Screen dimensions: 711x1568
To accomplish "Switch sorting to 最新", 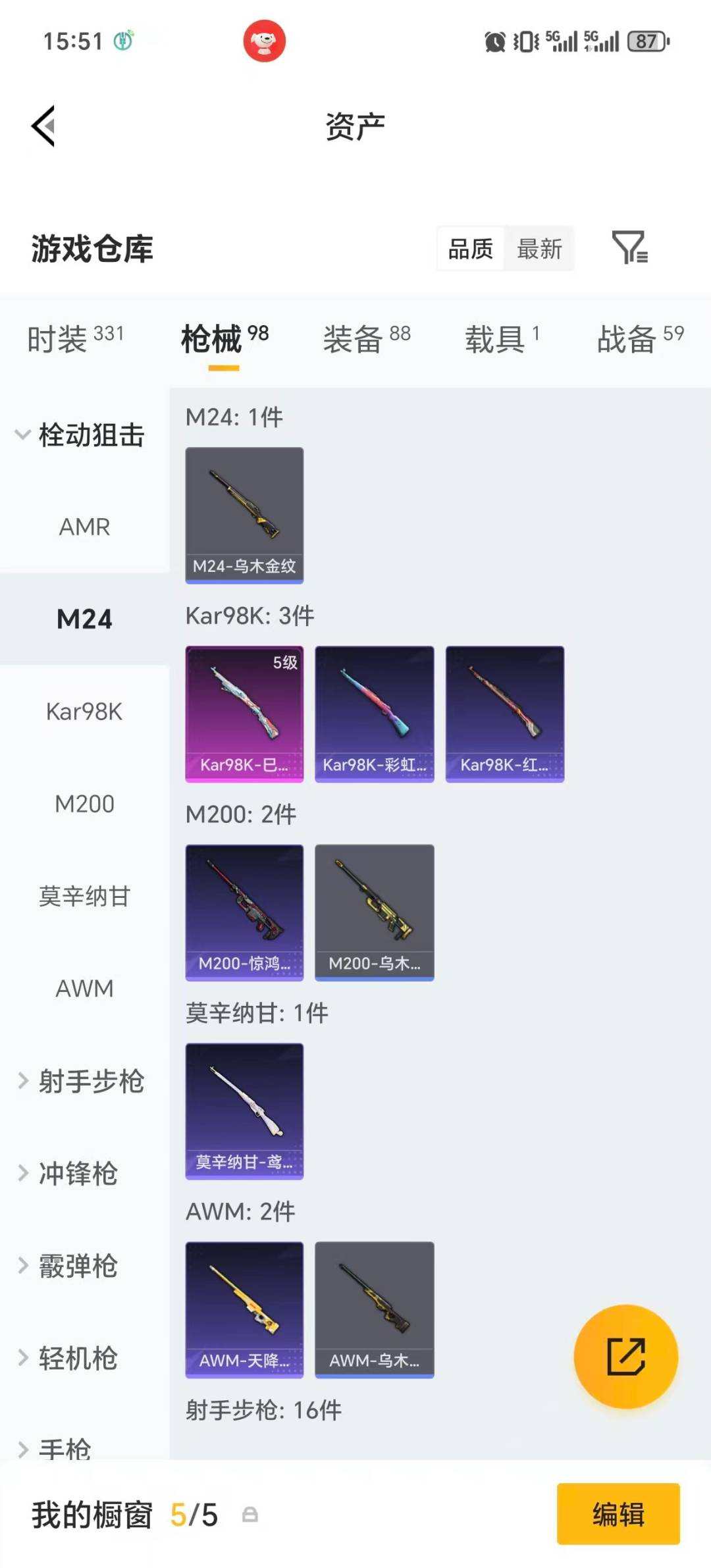I will tap(539, 248).
